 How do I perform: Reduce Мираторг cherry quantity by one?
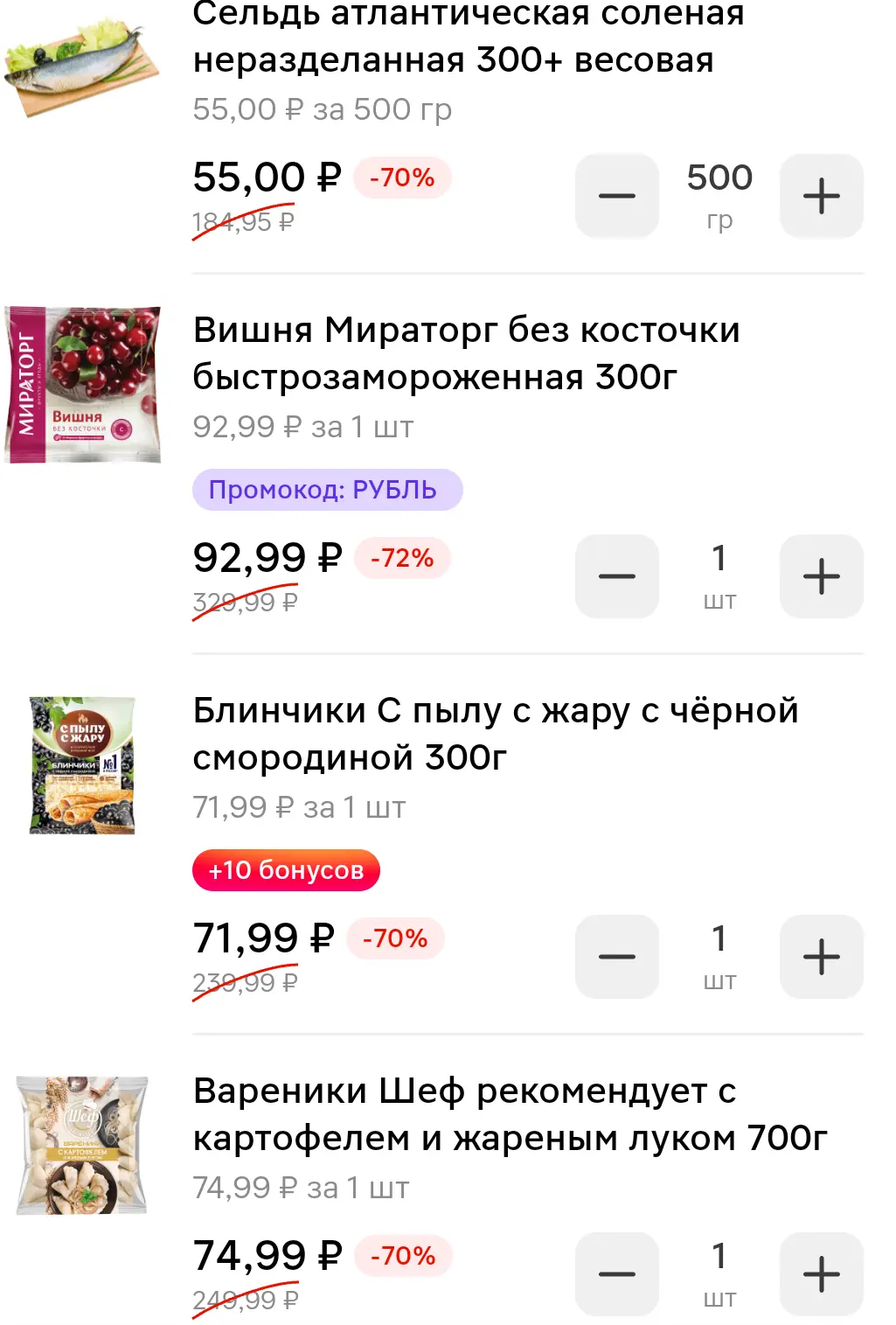(x=617, y=576)
